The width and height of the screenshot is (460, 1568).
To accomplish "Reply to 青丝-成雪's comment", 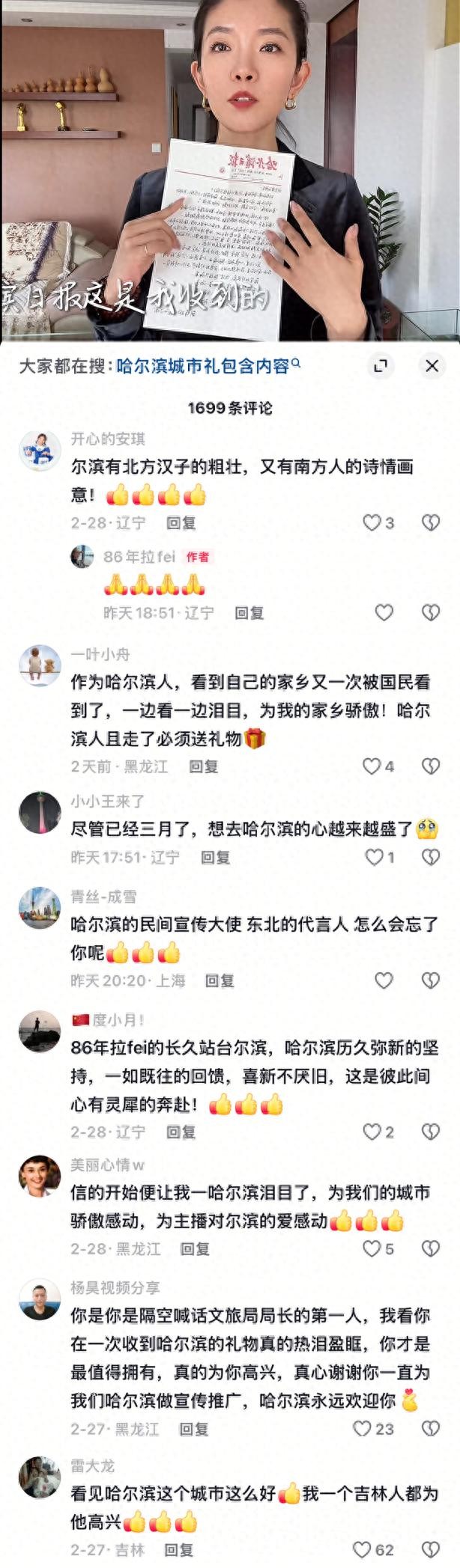I will (x=220, y=980).
